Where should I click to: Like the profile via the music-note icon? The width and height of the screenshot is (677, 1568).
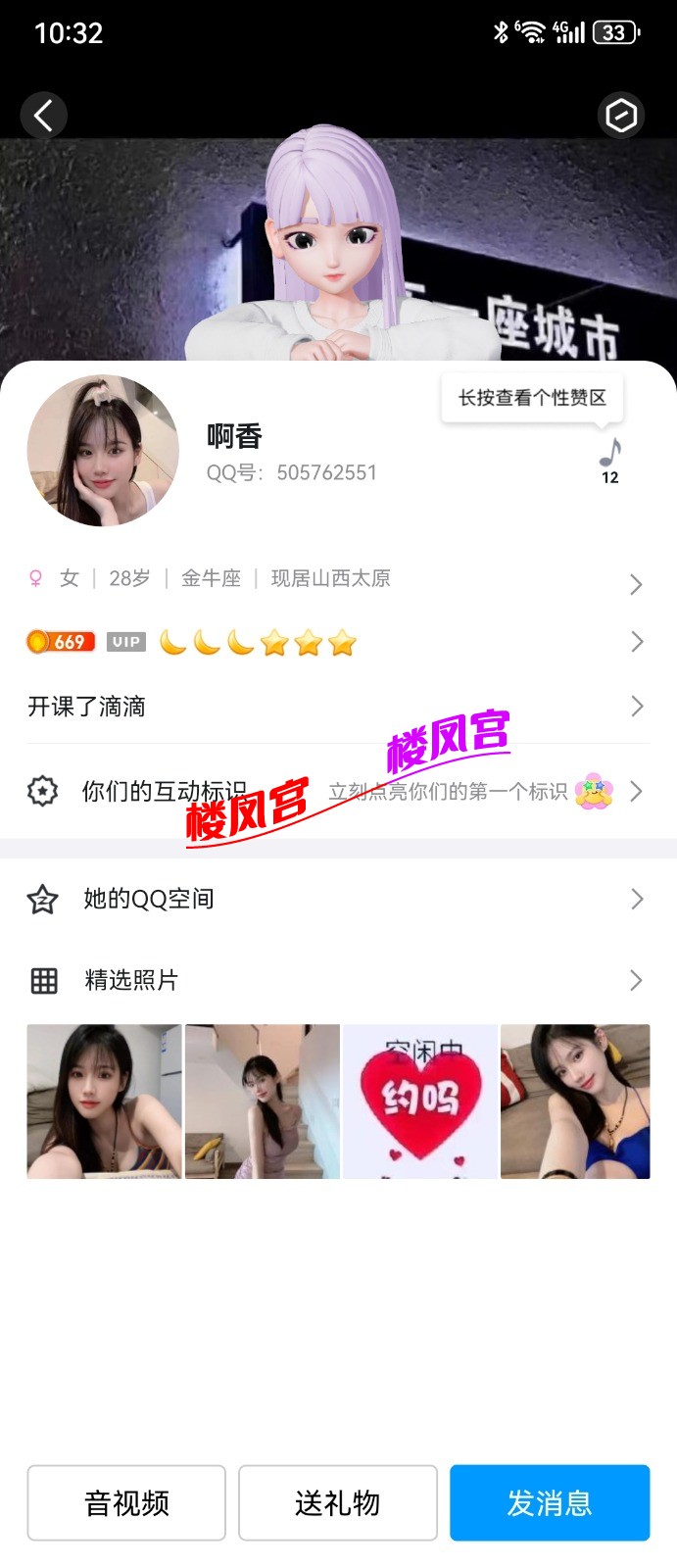[610, 455]
